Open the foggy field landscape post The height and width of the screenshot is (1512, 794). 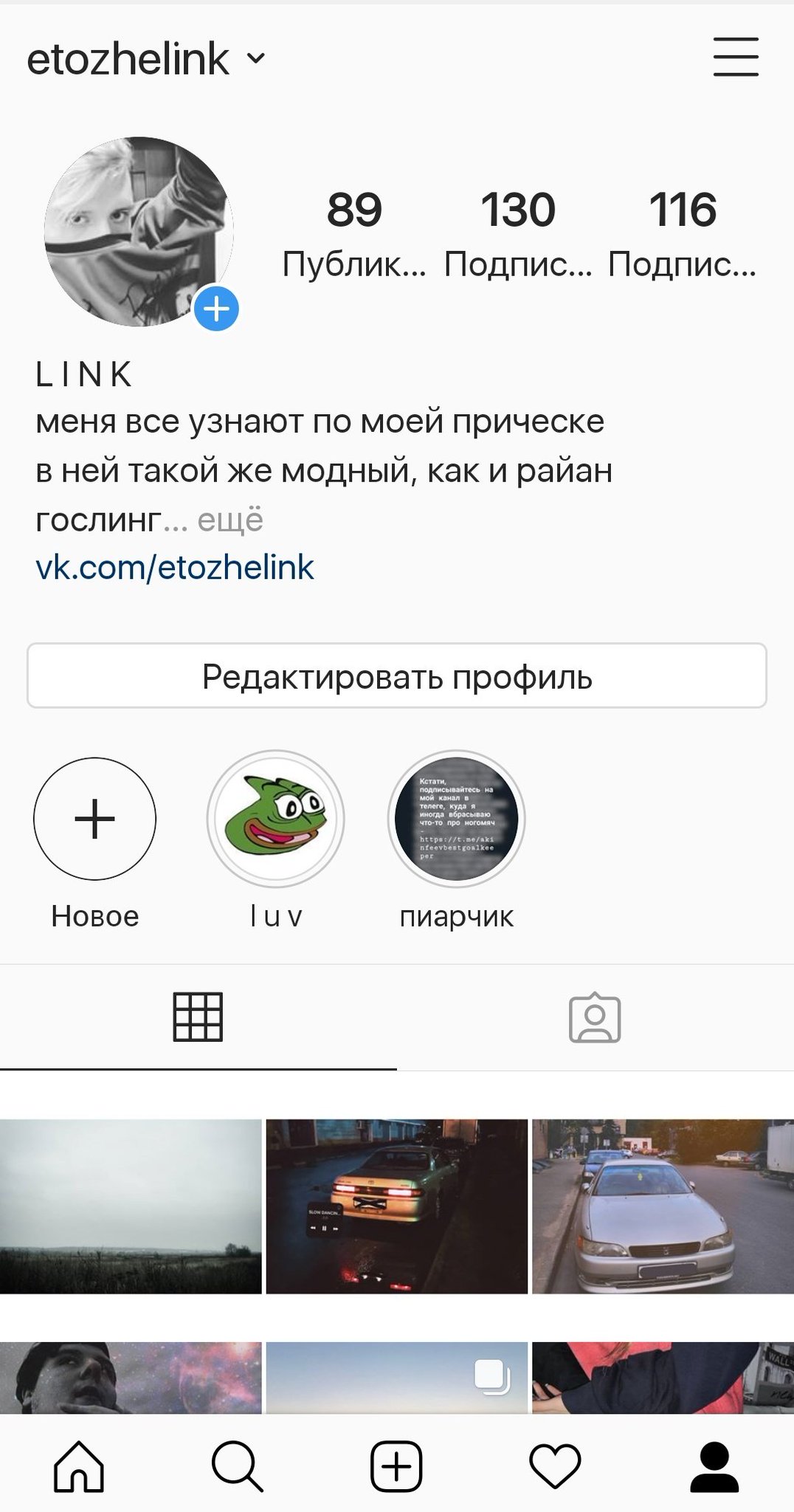pyautogui.click(x=131, y=1206)
